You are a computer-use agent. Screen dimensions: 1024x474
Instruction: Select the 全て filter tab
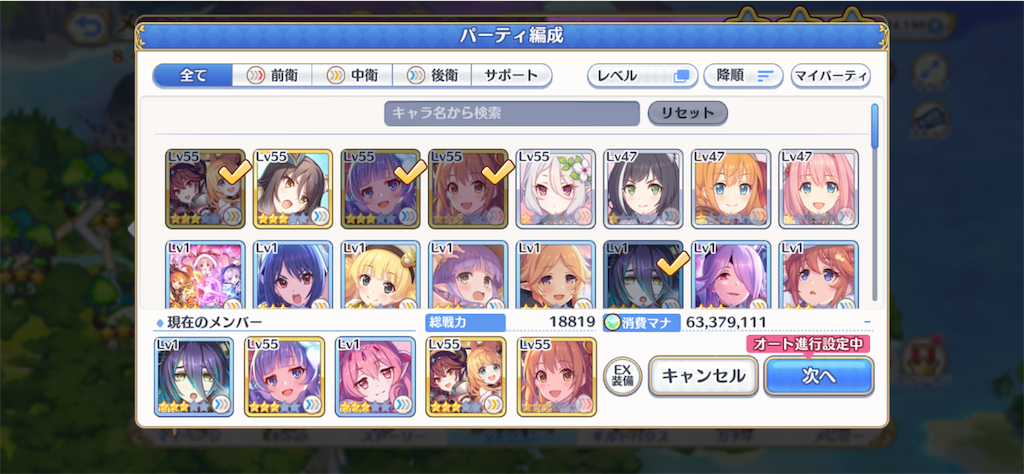[x=192, y=76]
